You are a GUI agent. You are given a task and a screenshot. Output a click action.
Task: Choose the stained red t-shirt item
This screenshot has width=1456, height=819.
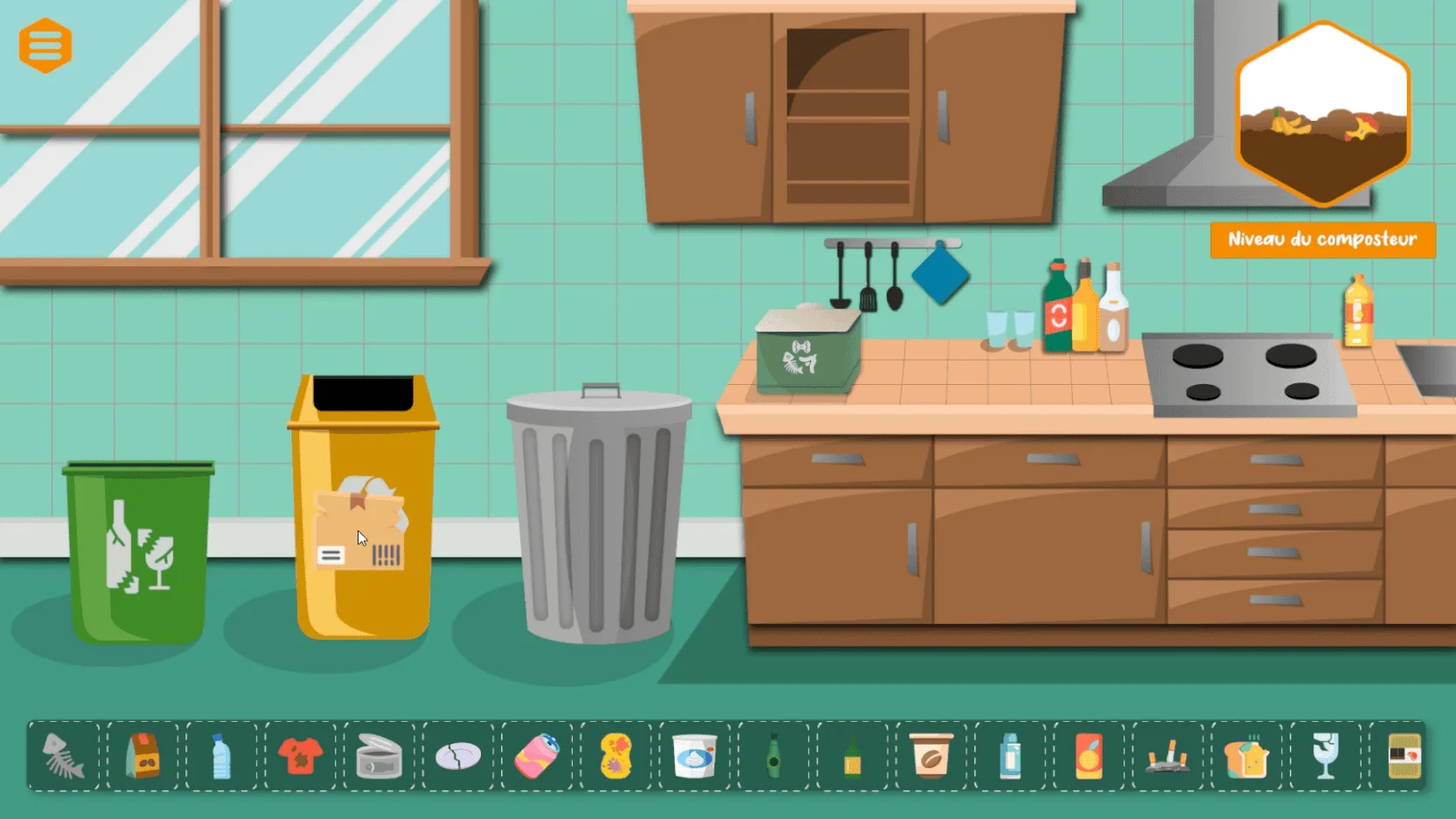point(300,756)
